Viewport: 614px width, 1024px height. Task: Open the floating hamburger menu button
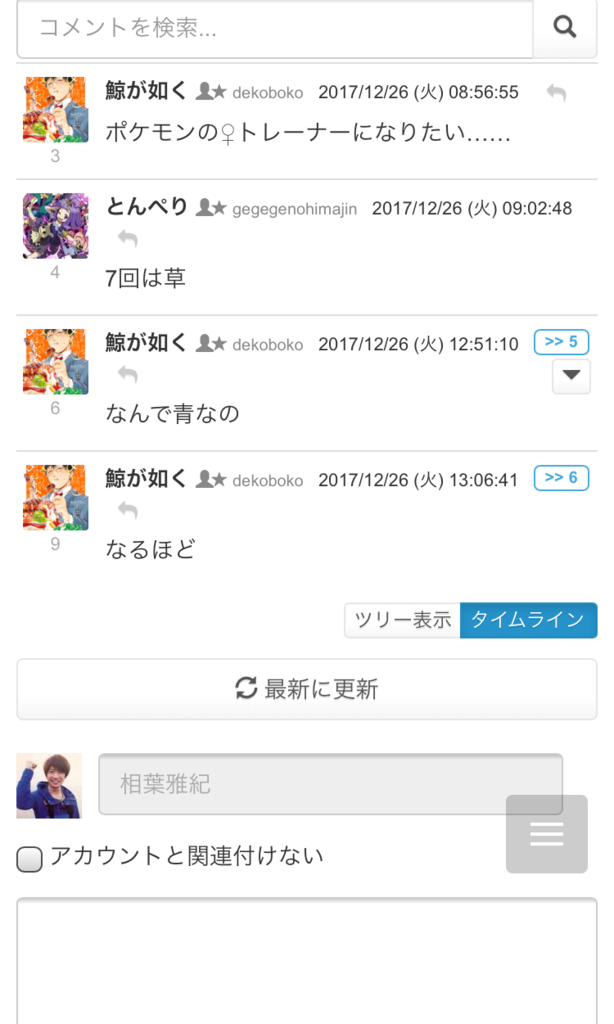pyautogui.click(x=547, y=834)
